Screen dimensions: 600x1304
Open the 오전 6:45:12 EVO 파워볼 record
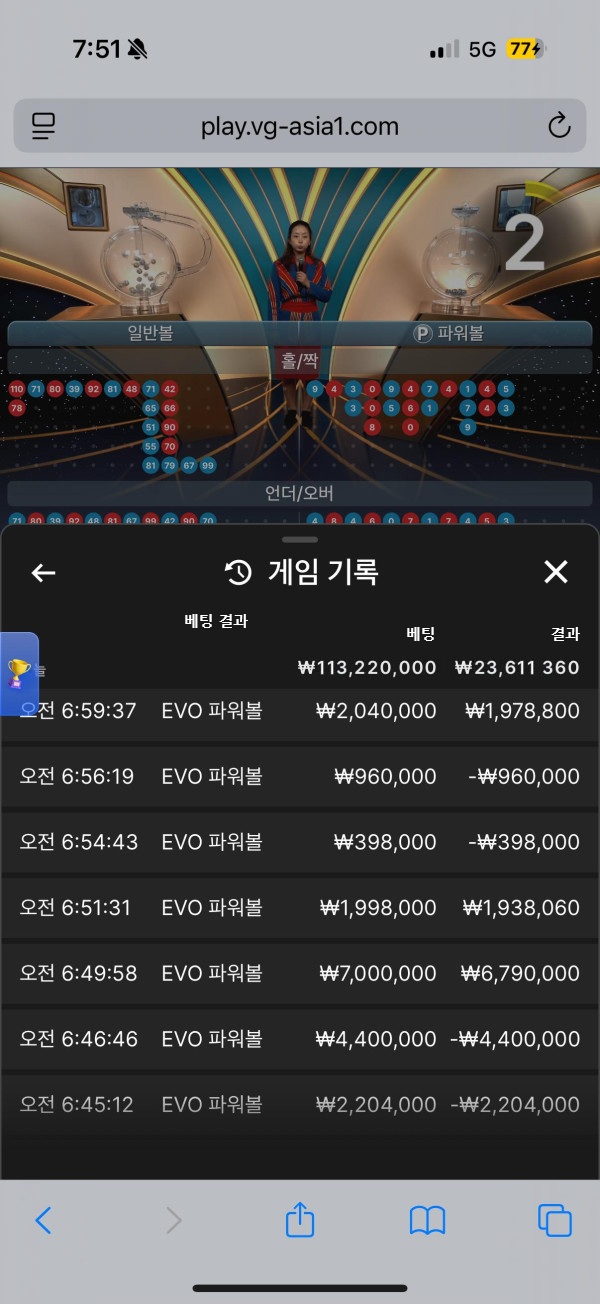click(300, 1105)
